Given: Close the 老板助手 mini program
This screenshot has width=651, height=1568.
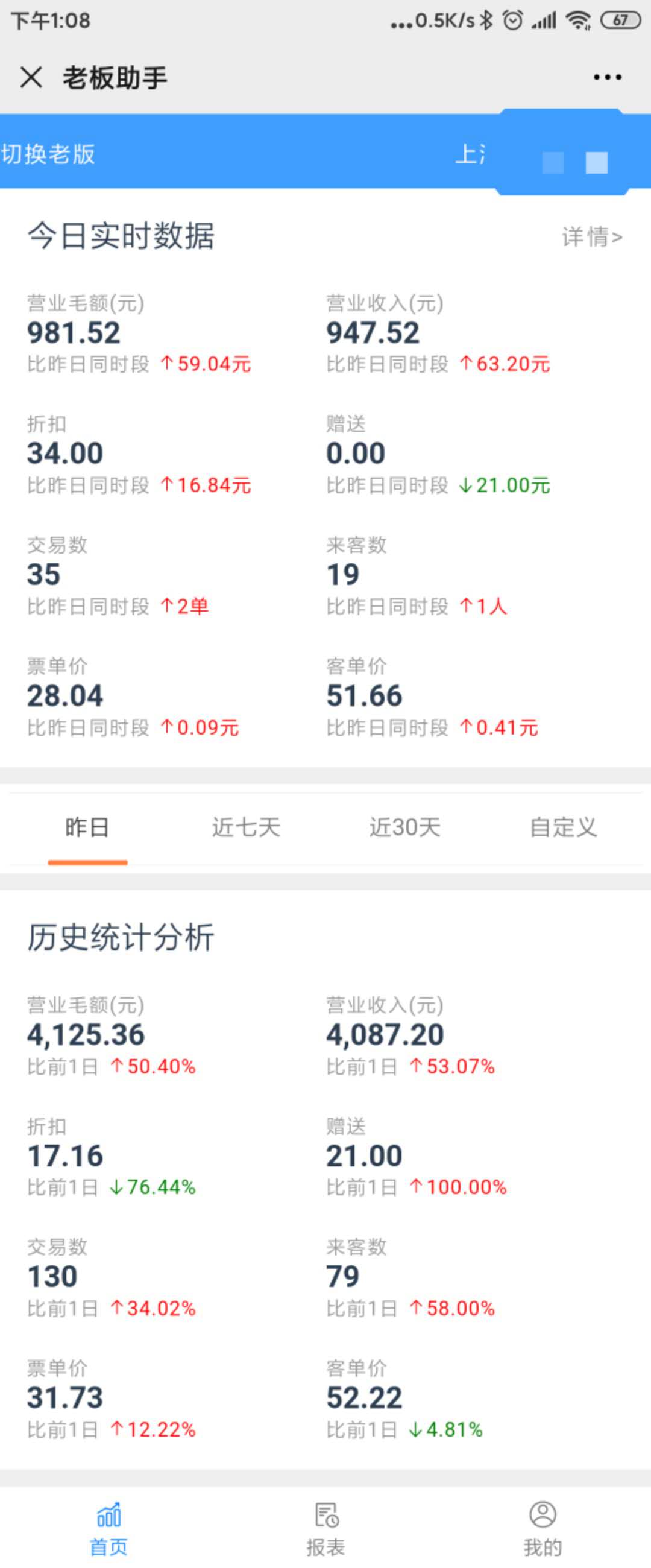Looking at the screenshot, I should click(31, 77).
